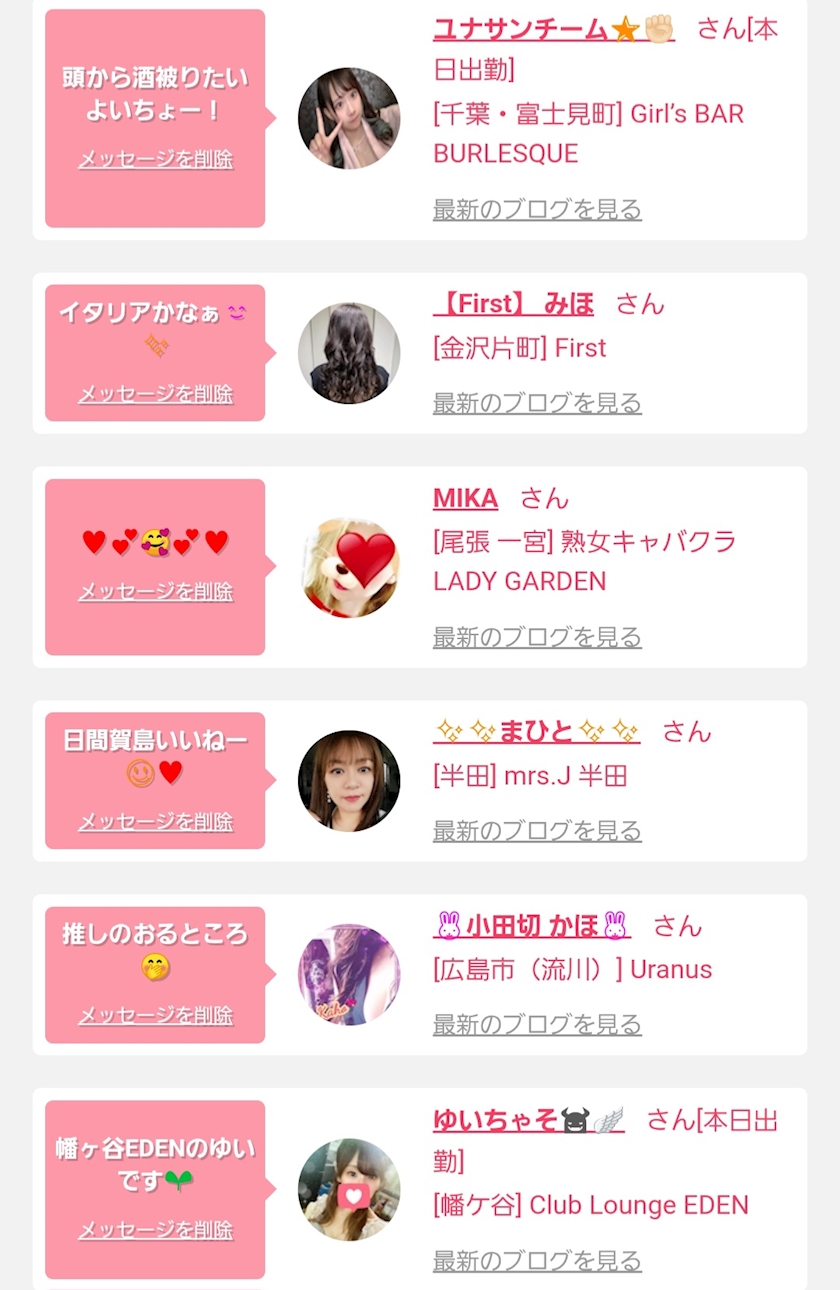The width and height of the screenshot is (840, 1290).
Task: Tap MIKA's heart-covered avatar photo
Action: click(x=349, y=567)
